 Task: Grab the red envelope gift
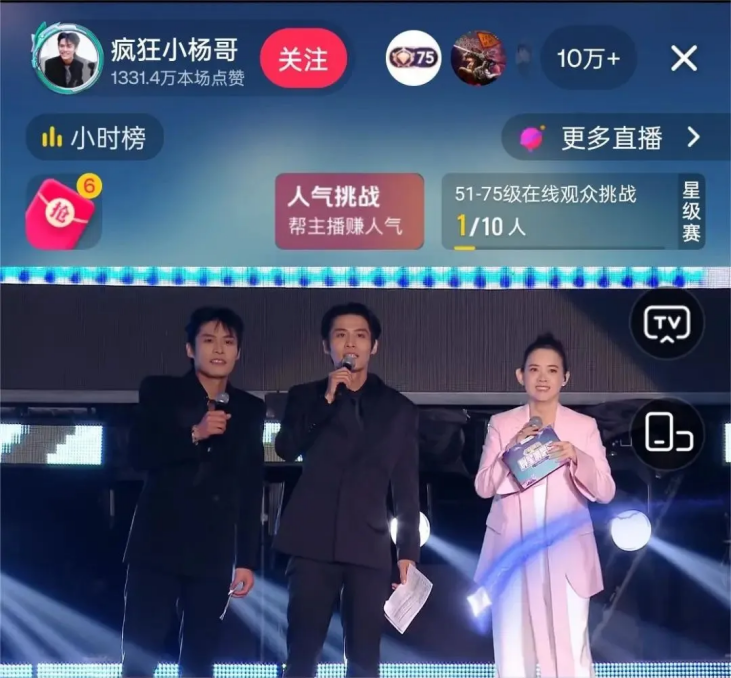pos(64,212)
